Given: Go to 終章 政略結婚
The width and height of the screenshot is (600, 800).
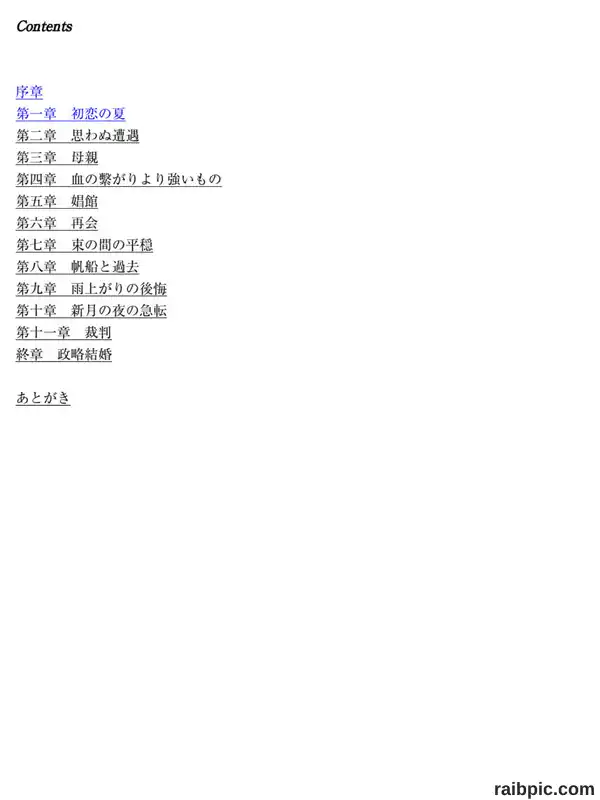Looking at the screenshot, I should [64, 355].
